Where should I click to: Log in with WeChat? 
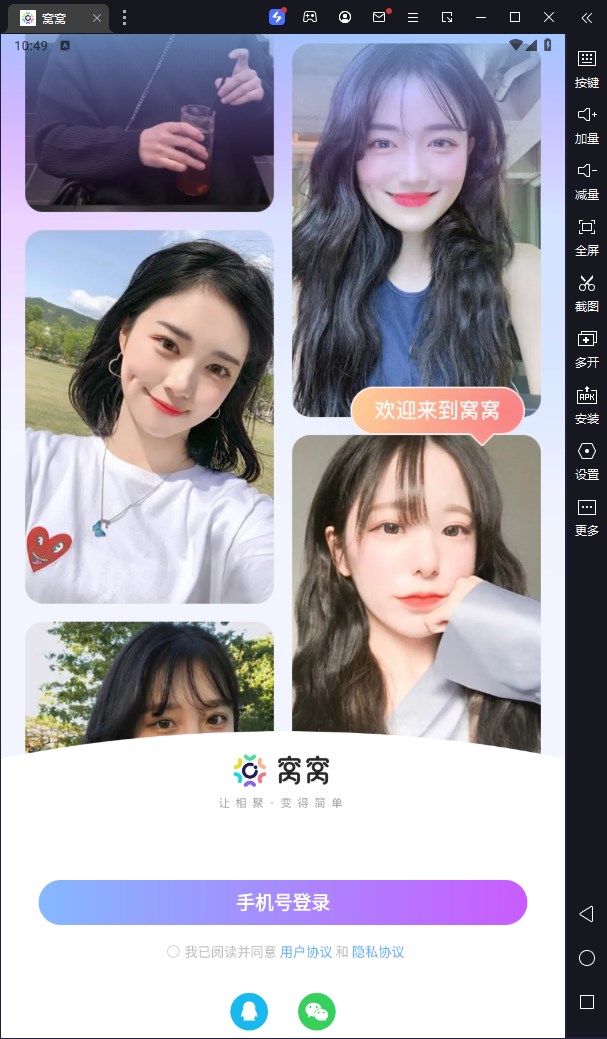pyautogui.click(x=316, y=1011)
